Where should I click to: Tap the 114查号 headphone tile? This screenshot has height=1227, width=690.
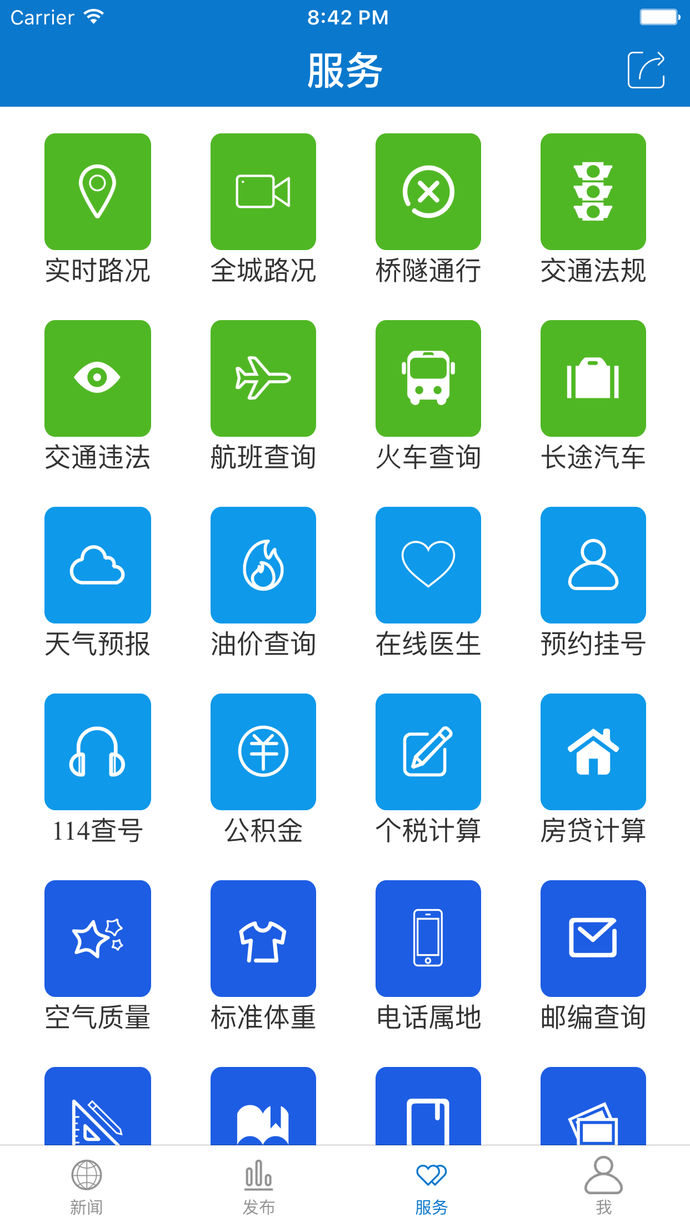[x=98, y=752]
